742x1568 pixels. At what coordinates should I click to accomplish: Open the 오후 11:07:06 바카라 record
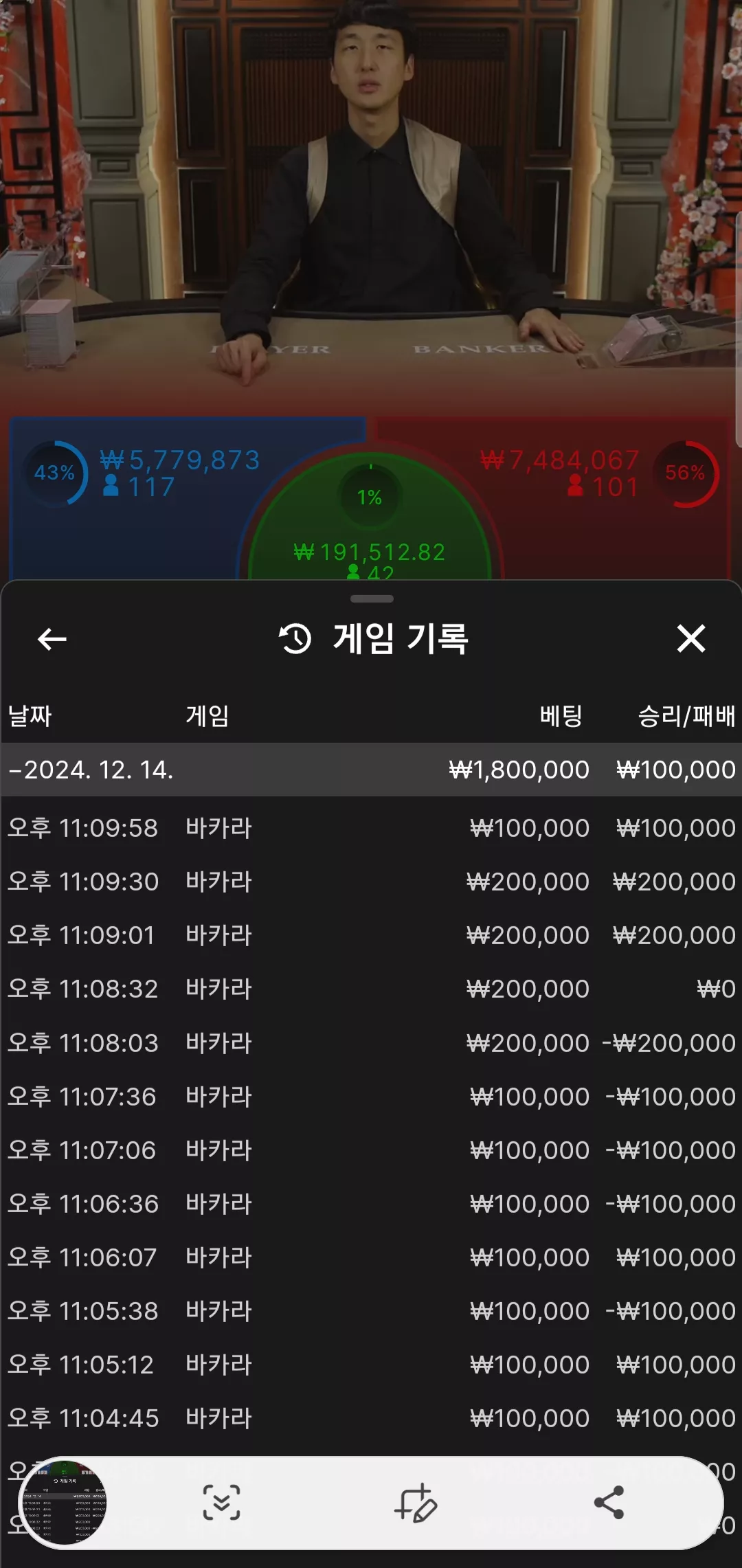[371, 1150]
